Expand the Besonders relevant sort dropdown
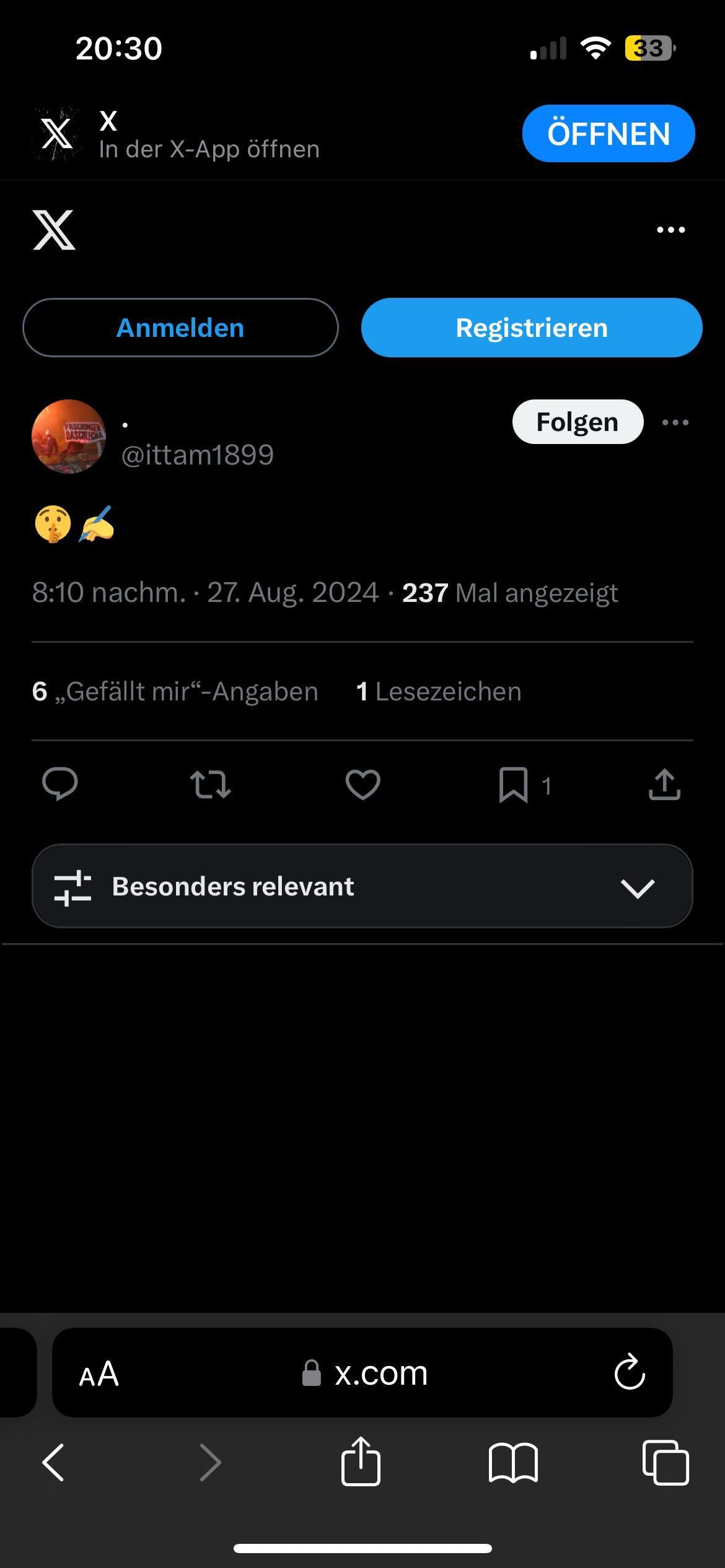 tap(362, 886)
